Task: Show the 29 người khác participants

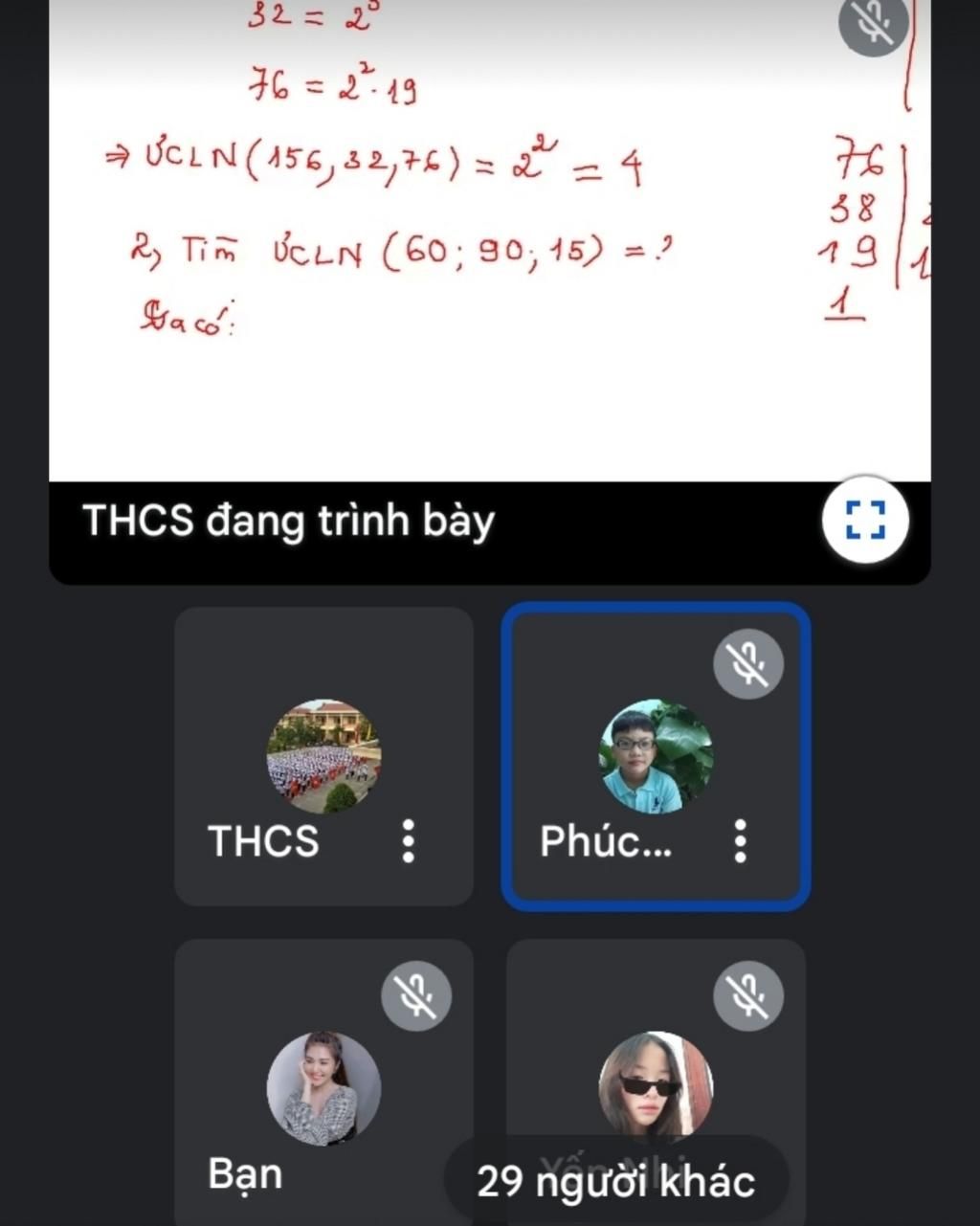Action: pyautogui.click(x=615, y=1182)
